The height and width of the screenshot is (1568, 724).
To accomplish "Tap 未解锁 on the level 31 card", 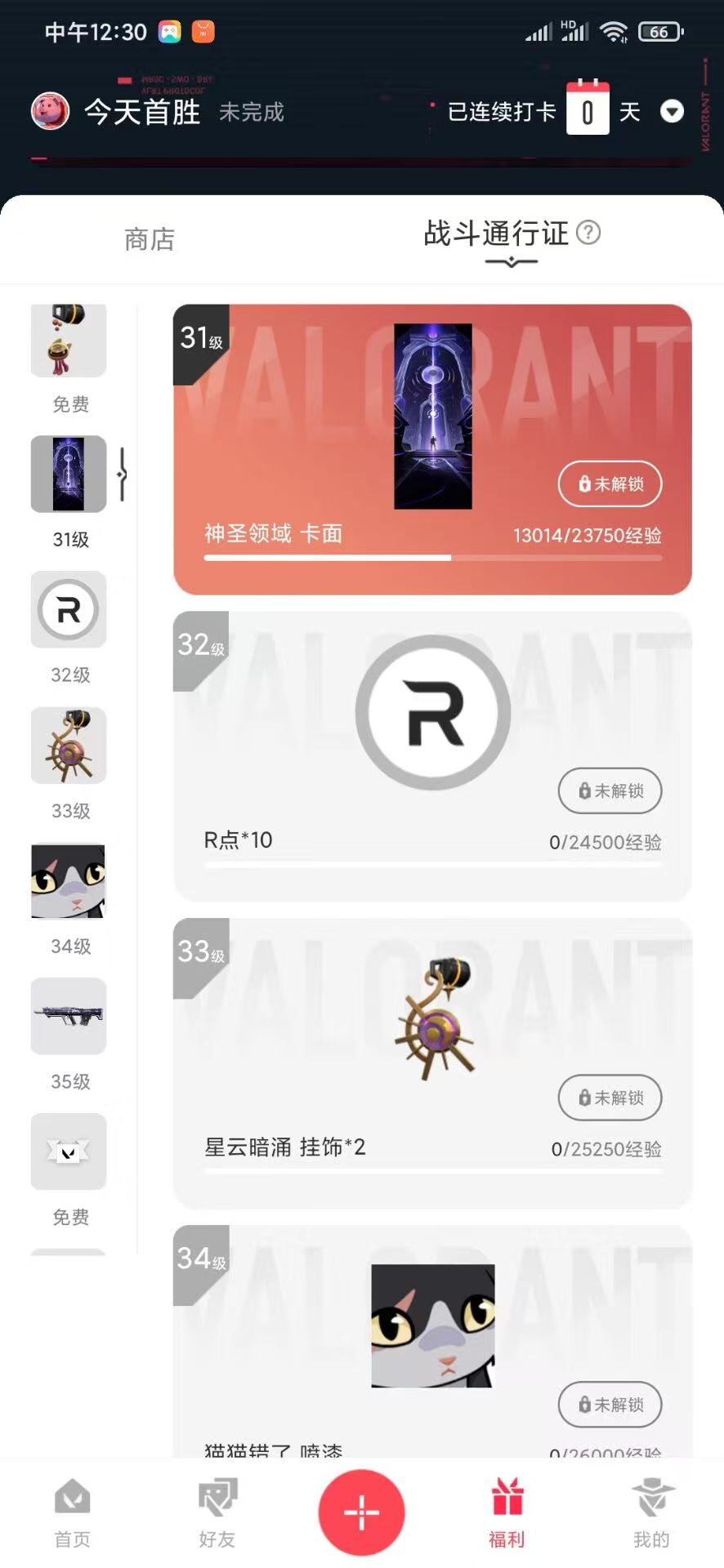I will [610, 483].
